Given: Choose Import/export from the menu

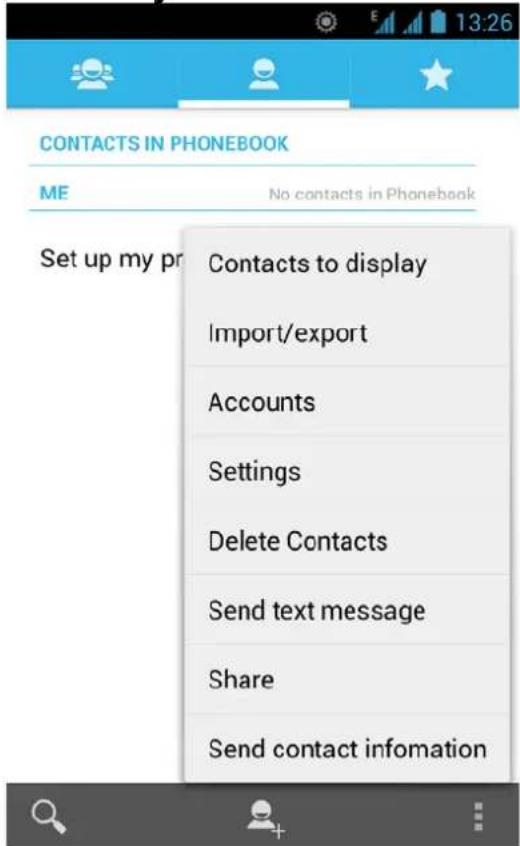Looking at the screenshot, I should pyautogui.click(x=348, y=333).
